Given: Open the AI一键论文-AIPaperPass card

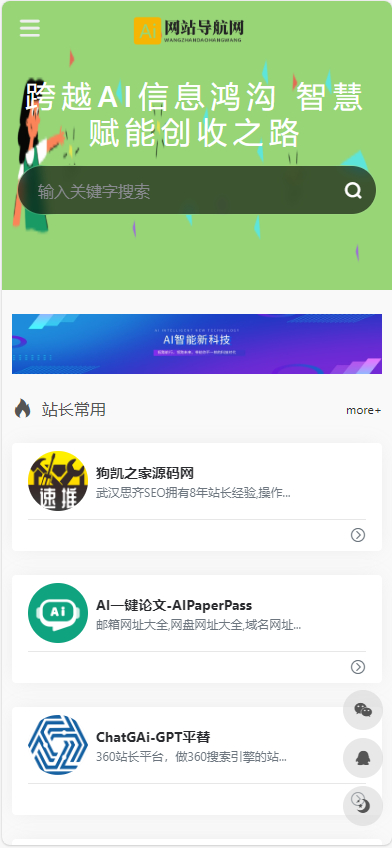Looking at the screenshot, I should (x=197, y=629).
